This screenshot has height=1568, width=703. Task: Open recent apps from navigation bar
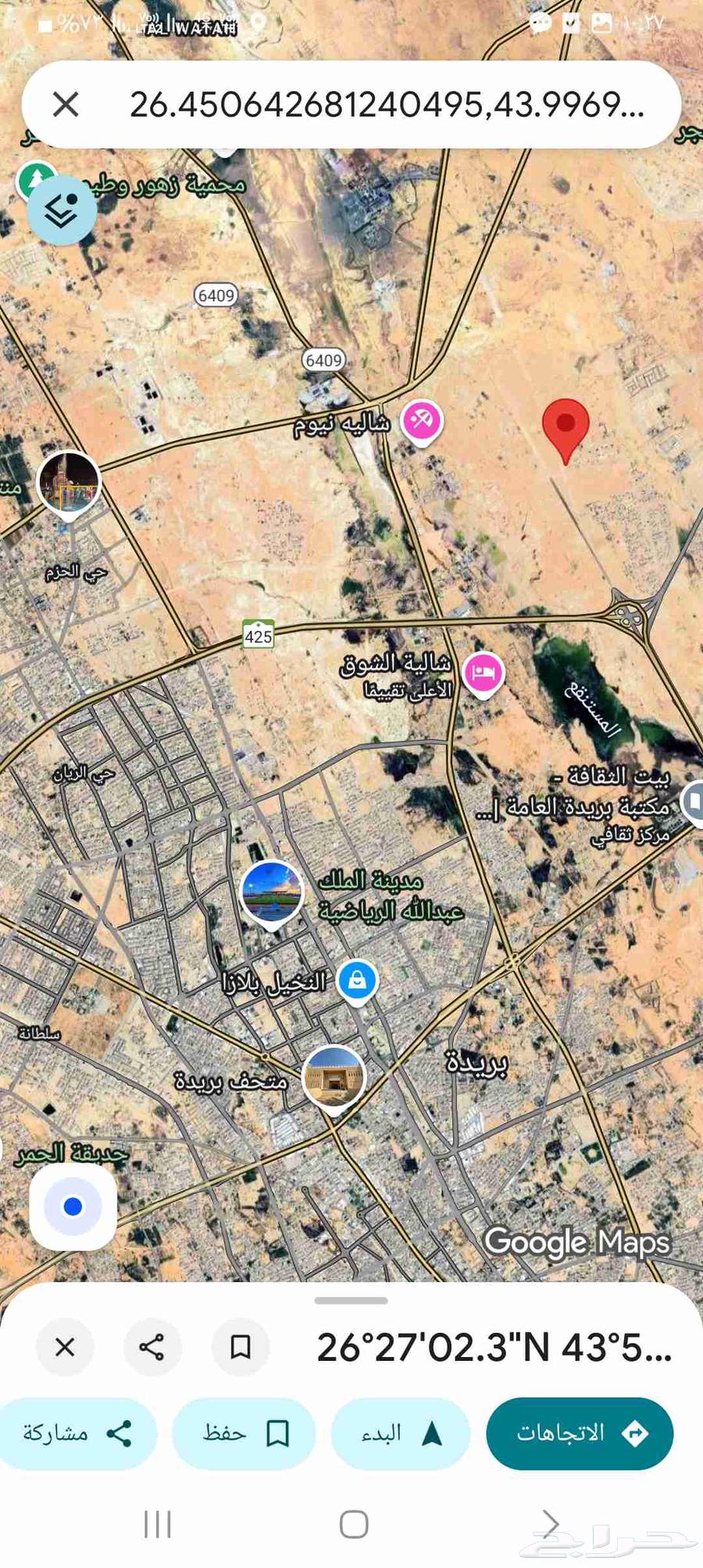[157, 1523]
